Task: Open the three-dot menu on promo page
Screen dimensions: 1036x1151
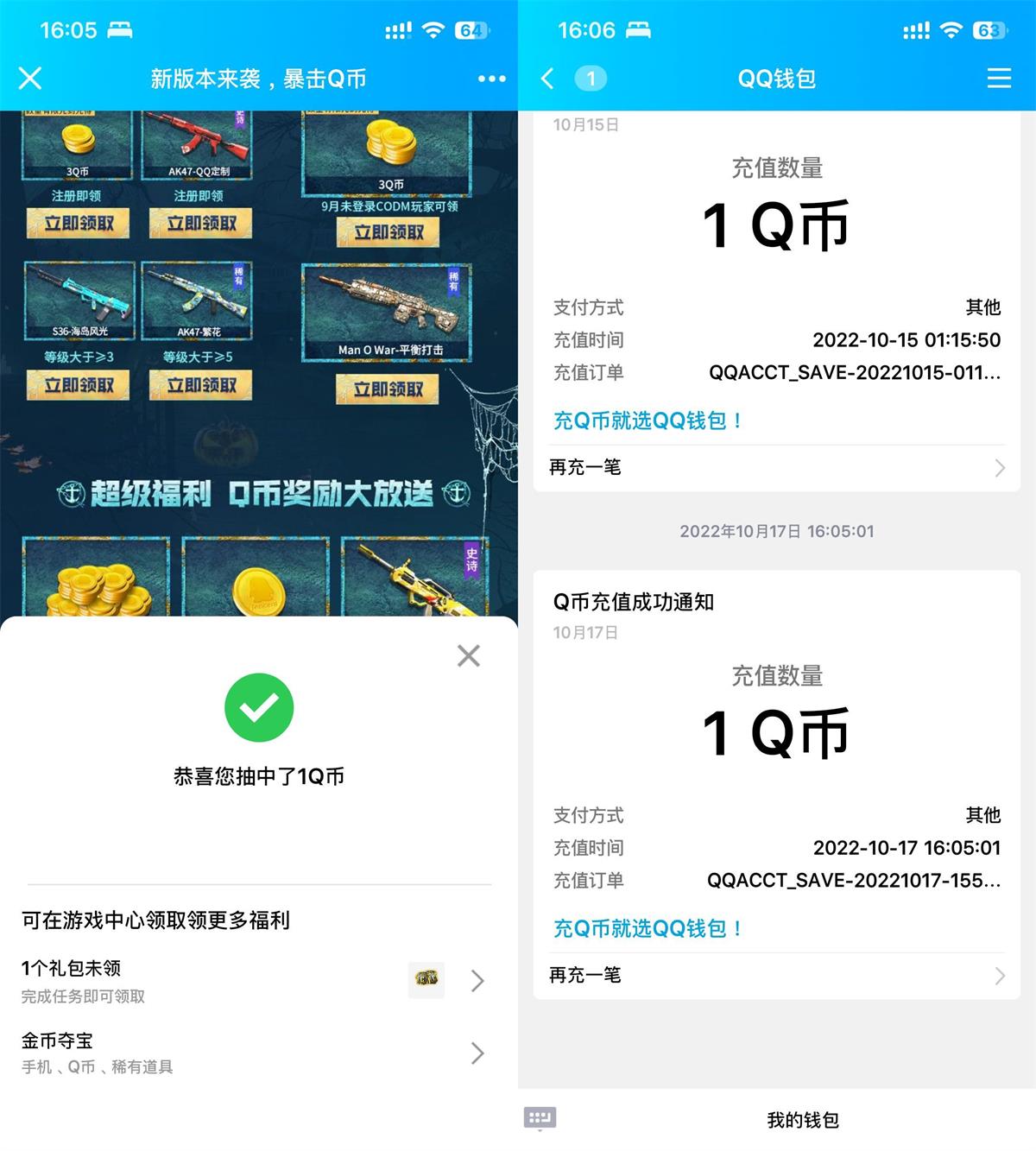Action: tap(491, 79)
